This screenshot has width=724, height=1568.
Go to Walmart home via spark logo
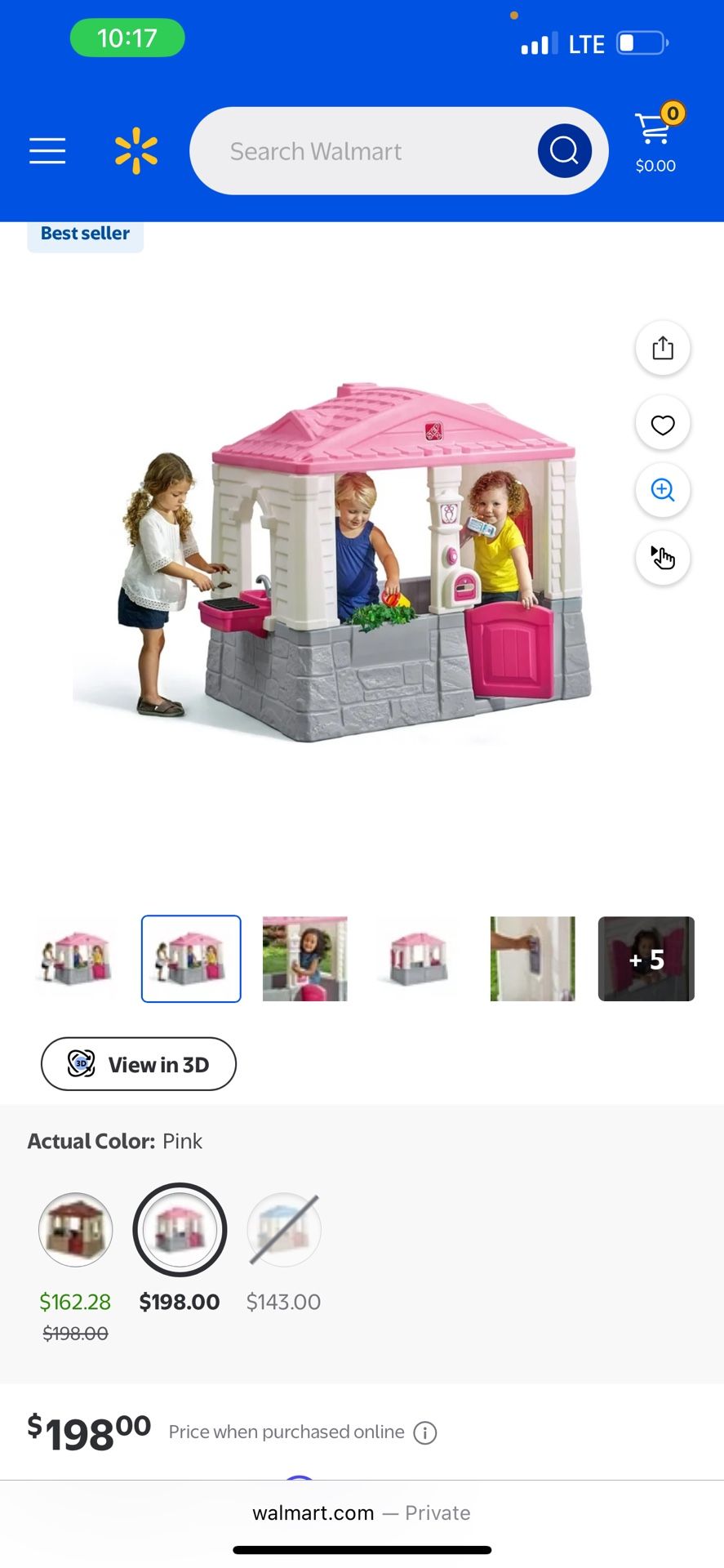[136, 151]
